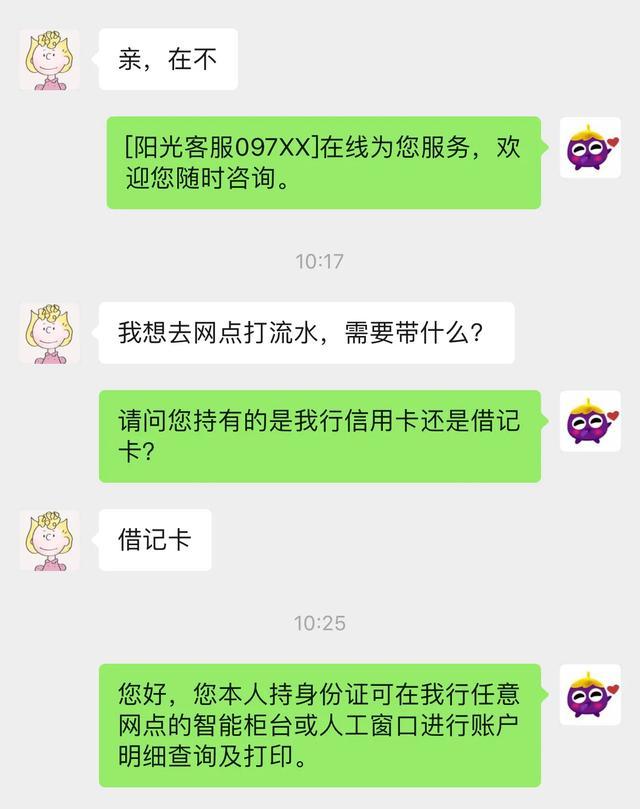Tap the agent avatar beside "请问您持有的是我行信用卡" reply
The height and width of the screenshot is (809, 640).
[x=590, y=421]
